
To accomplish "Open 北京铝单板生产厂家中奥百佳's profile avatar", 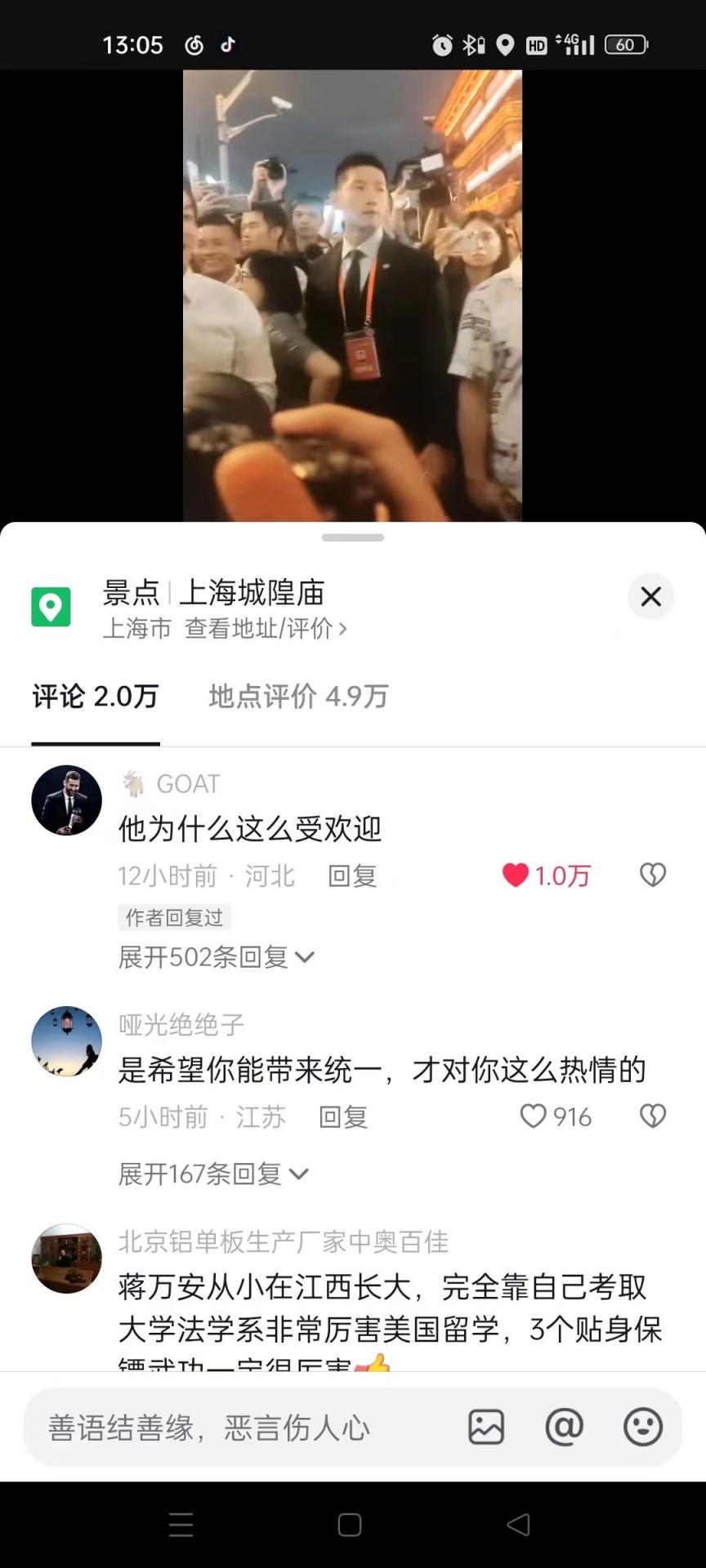I will click(67, 1258).
